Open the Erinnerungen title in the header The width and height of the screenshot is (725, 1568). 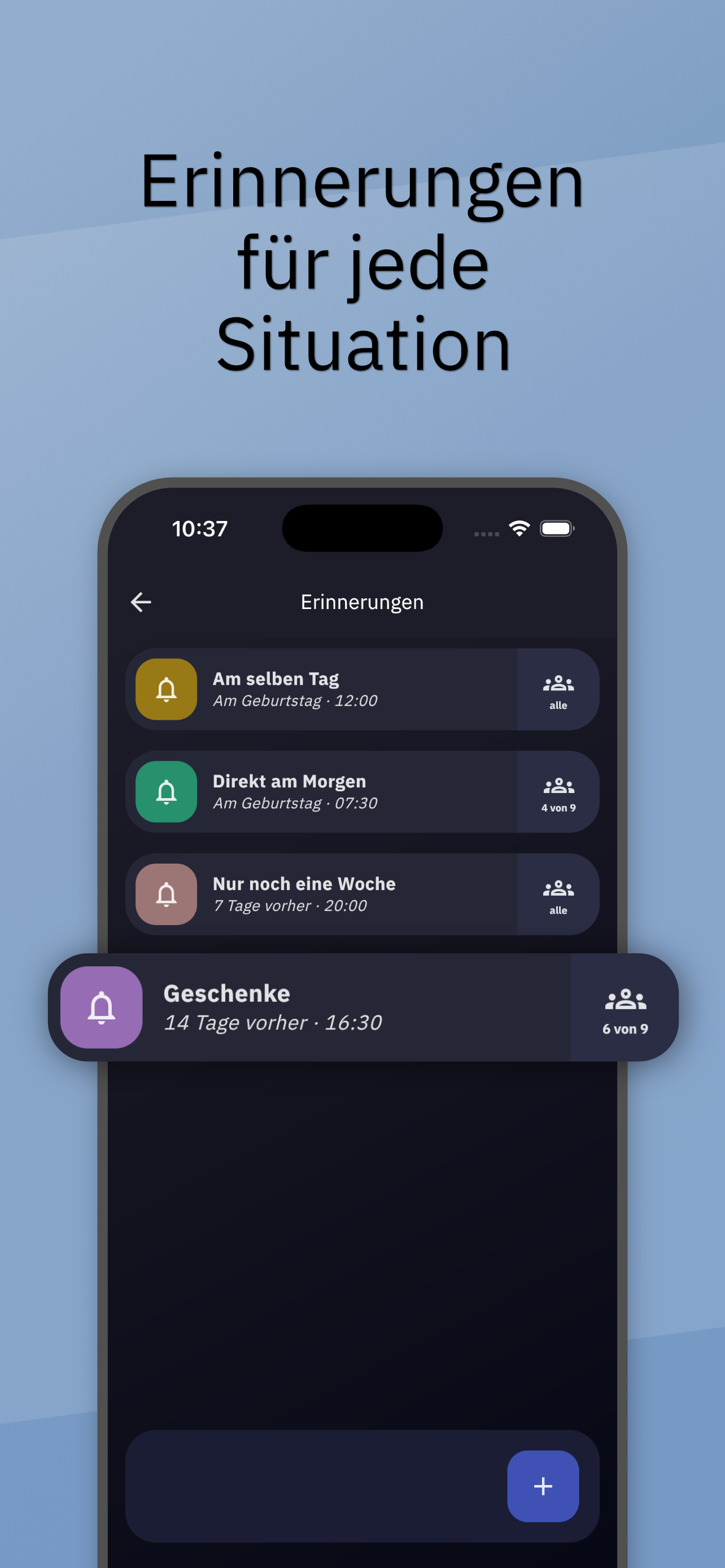(362, 601)
